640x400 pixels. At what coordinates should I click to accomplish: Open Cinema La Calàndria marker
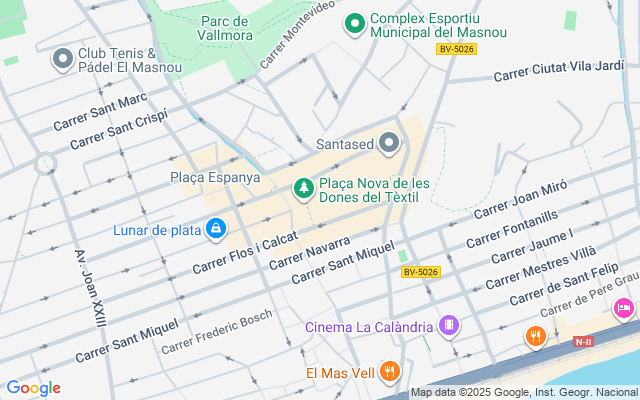[450, 326]
